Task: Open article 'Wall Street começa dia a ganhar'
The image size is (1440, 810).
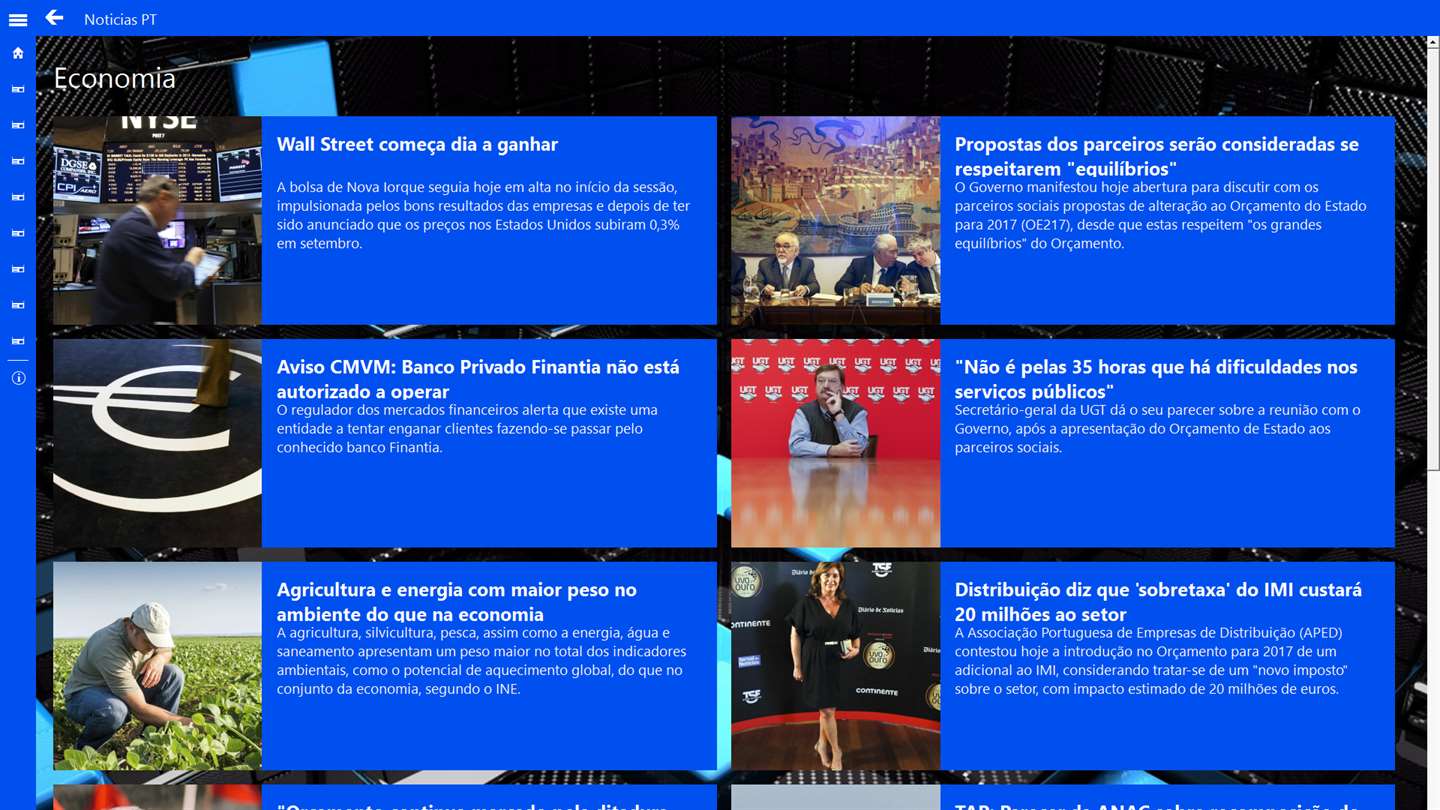Action: [417, 145]
